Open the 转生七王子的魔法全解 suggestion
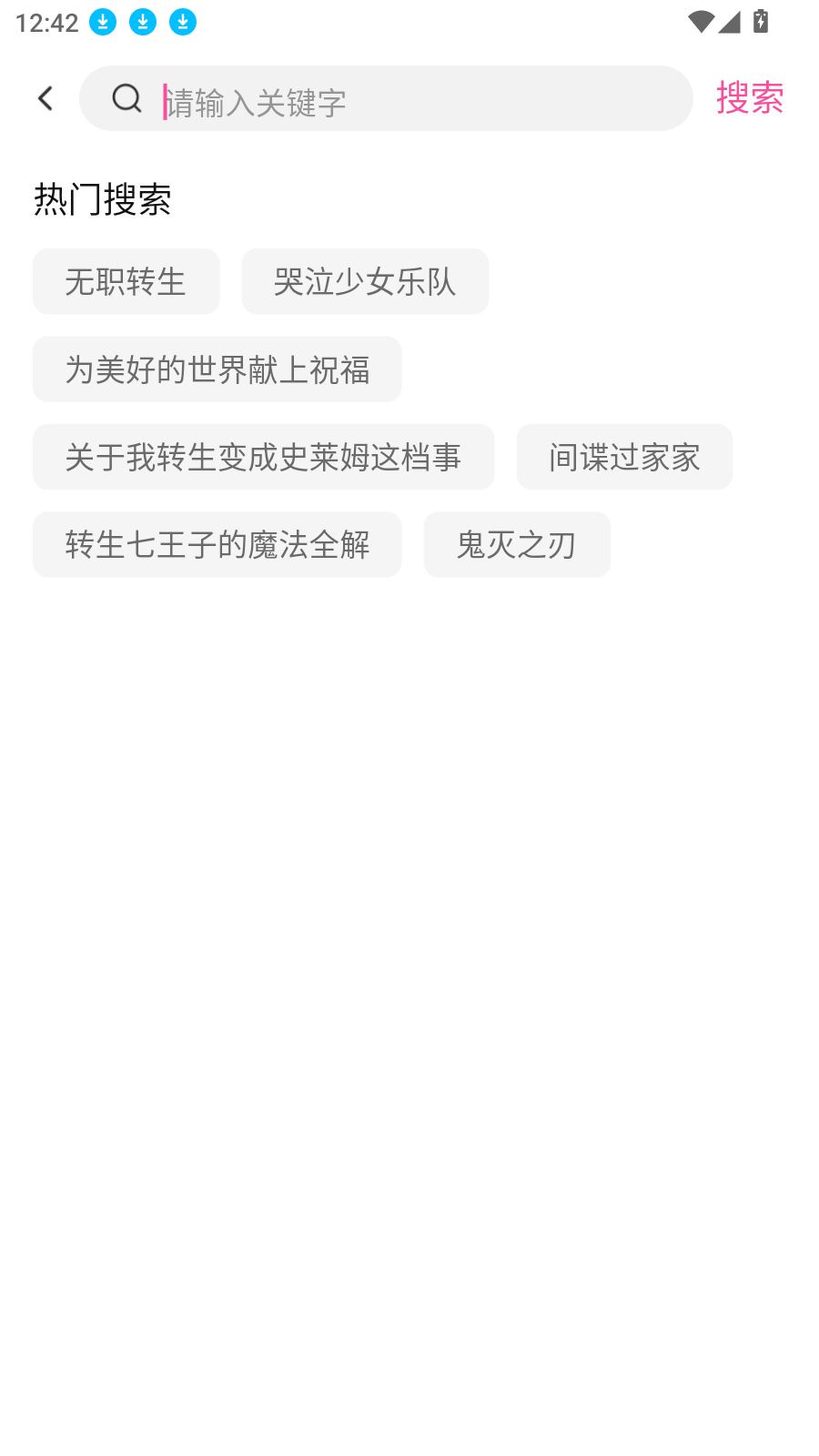The width and height of the screenshot is (819, 1456). coord(217,544)
